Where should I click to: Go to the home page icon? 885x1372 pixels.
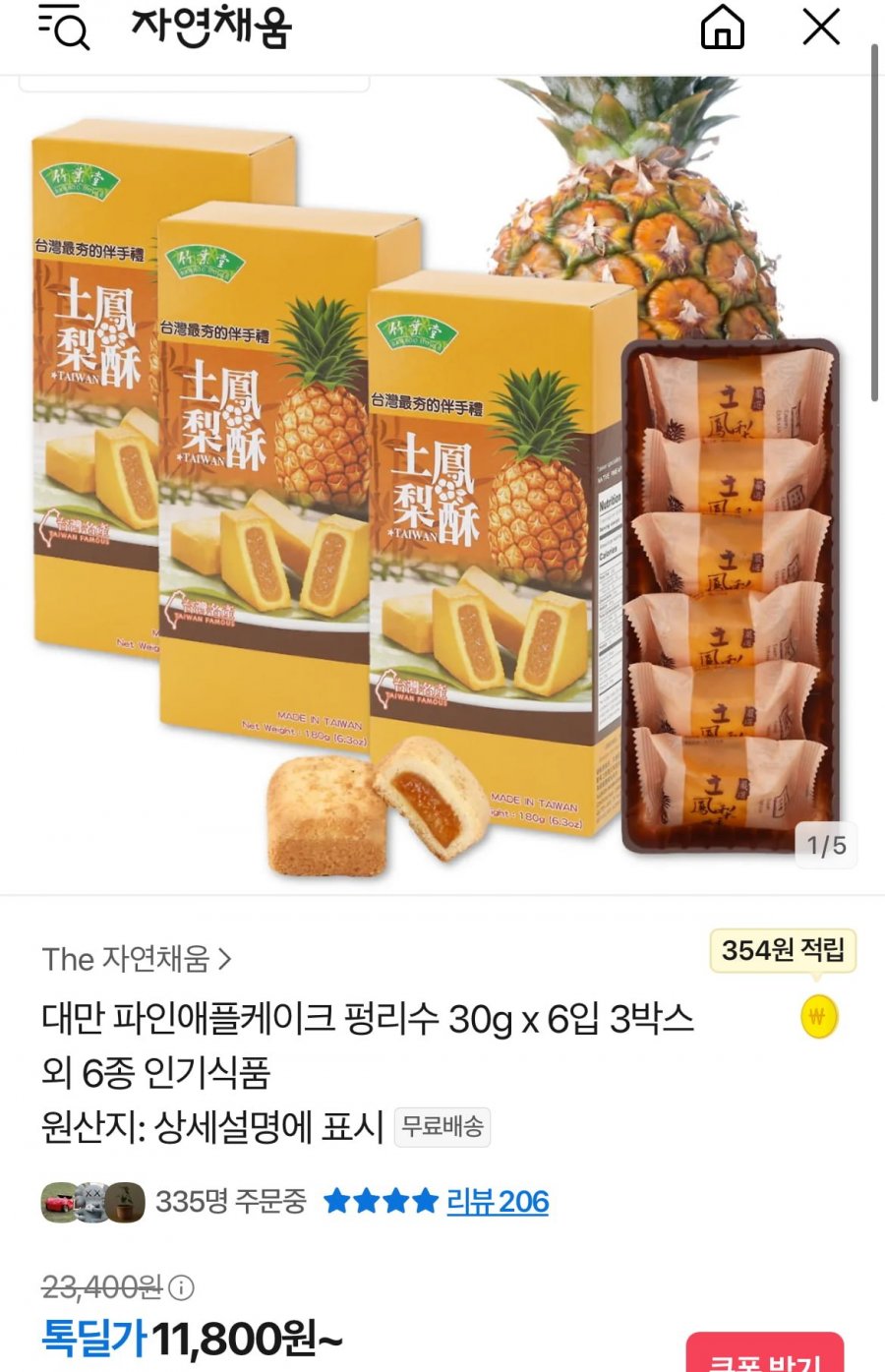tap(722, 27)
